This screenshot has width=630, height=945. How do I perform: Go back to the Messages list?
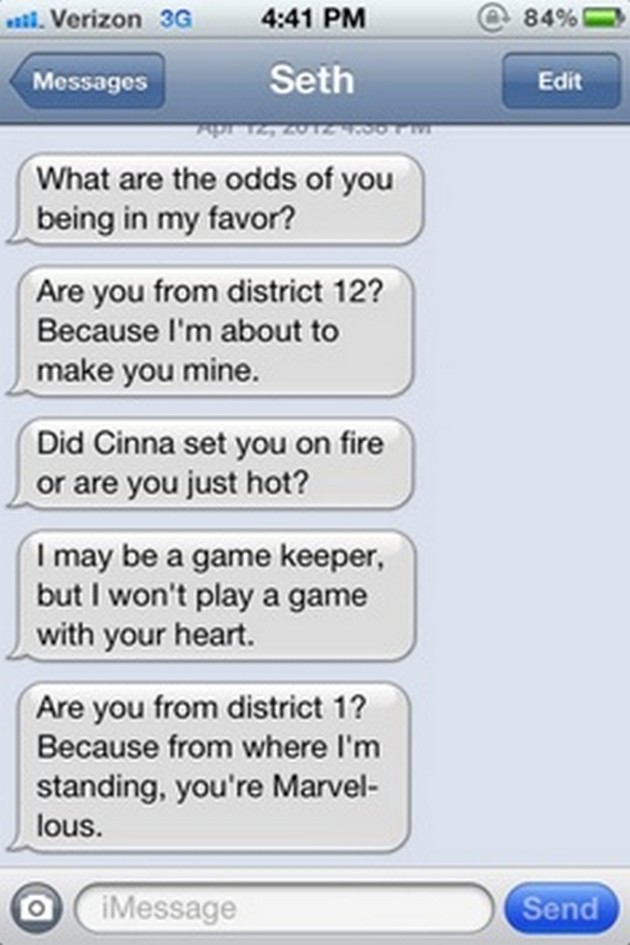click(x=88, y=82)
